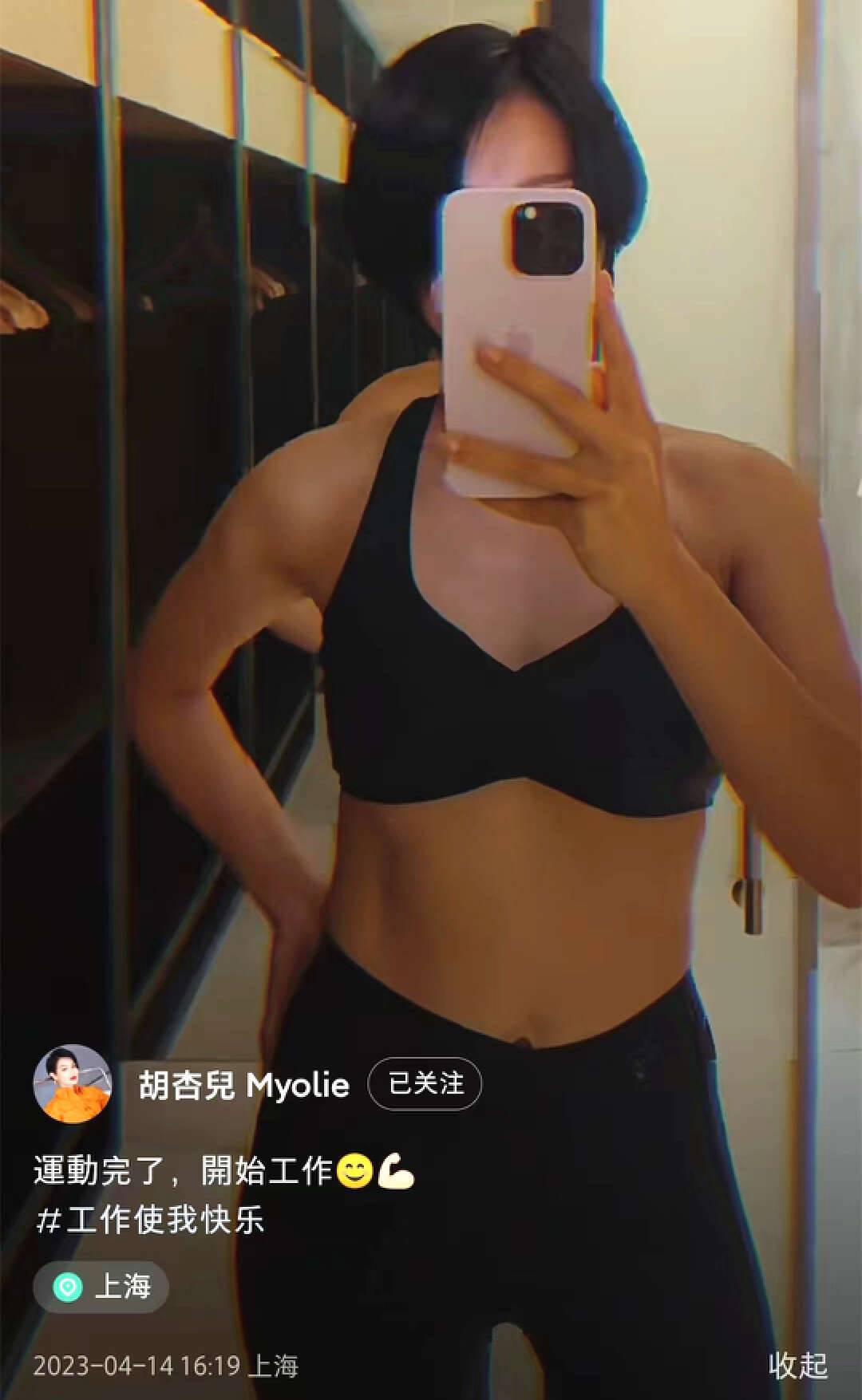Collapse the caption with 收起

coord(797,1366)
